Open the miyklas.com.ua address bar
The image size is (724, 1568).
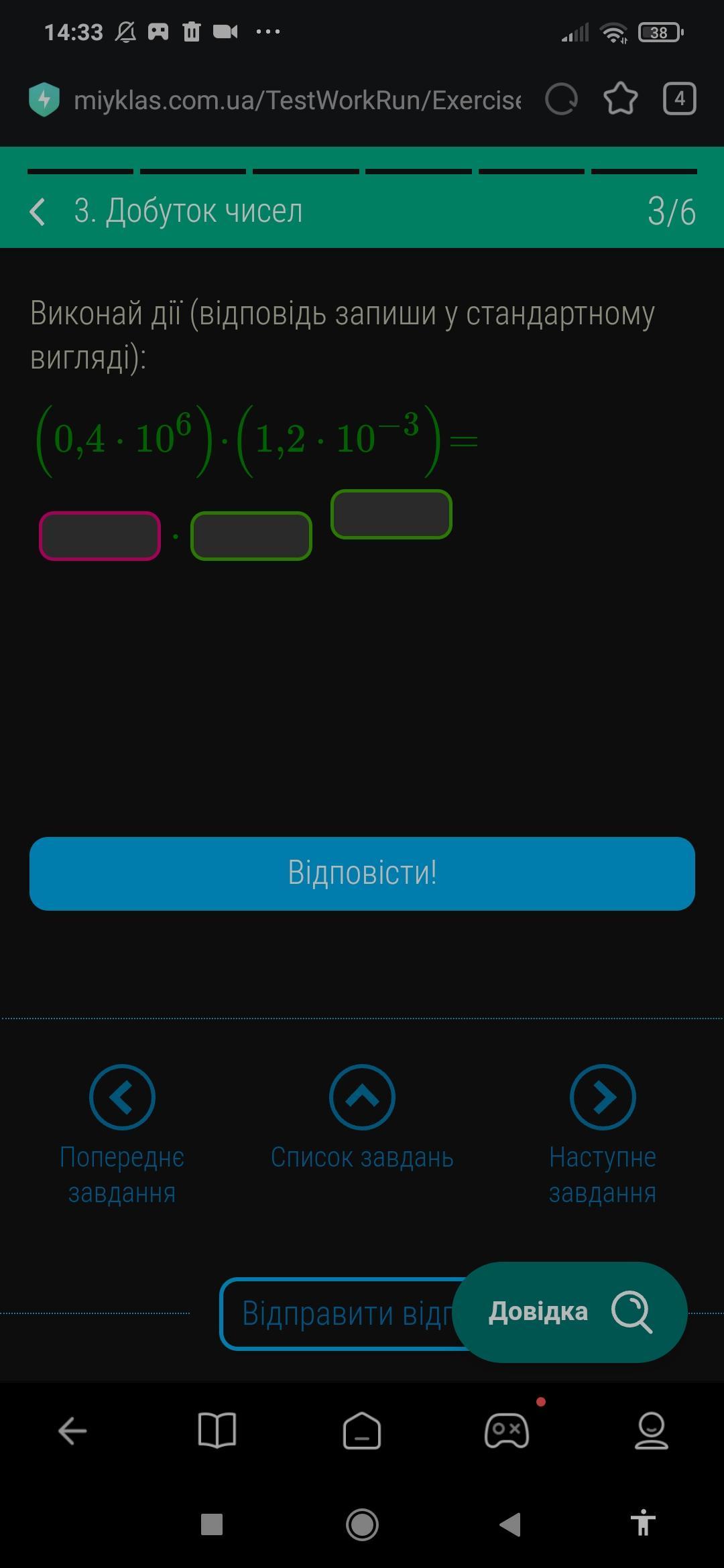point(297,100)
